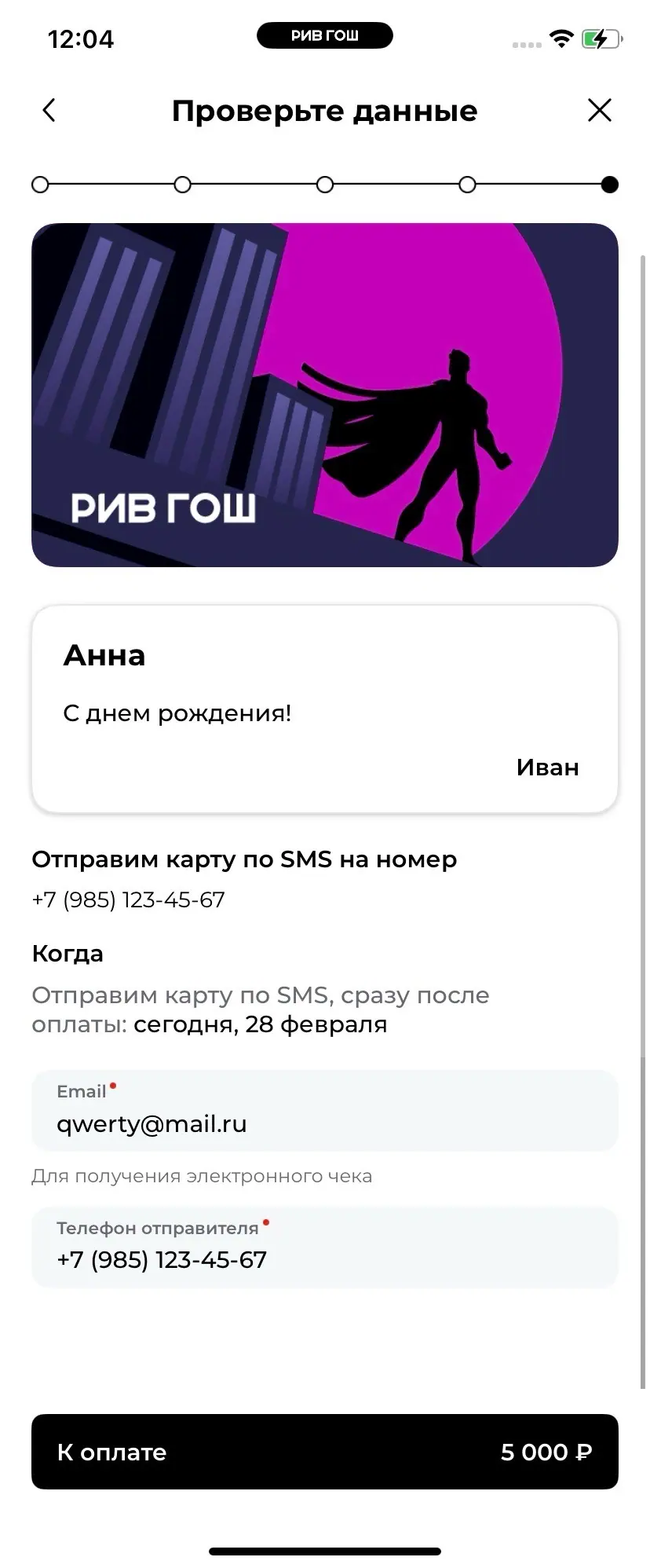Go back to the previous step
Image resolution: width=650 pixels, height=1568 pixels.
49,110
